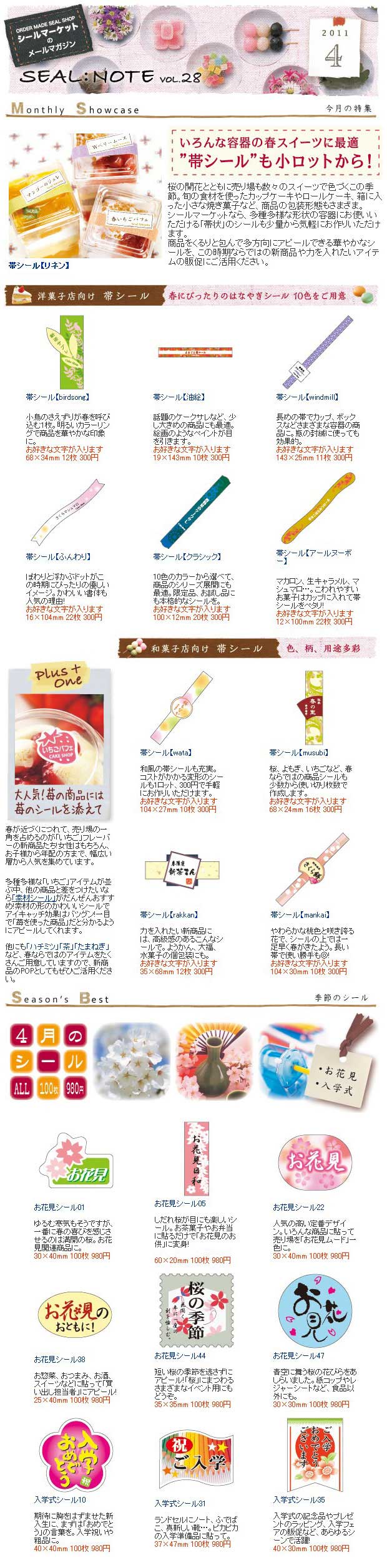Viewport: 387px width, 1568px height.
Task: View 入学式シール35 product
Action: click(x=299, y=1499)
